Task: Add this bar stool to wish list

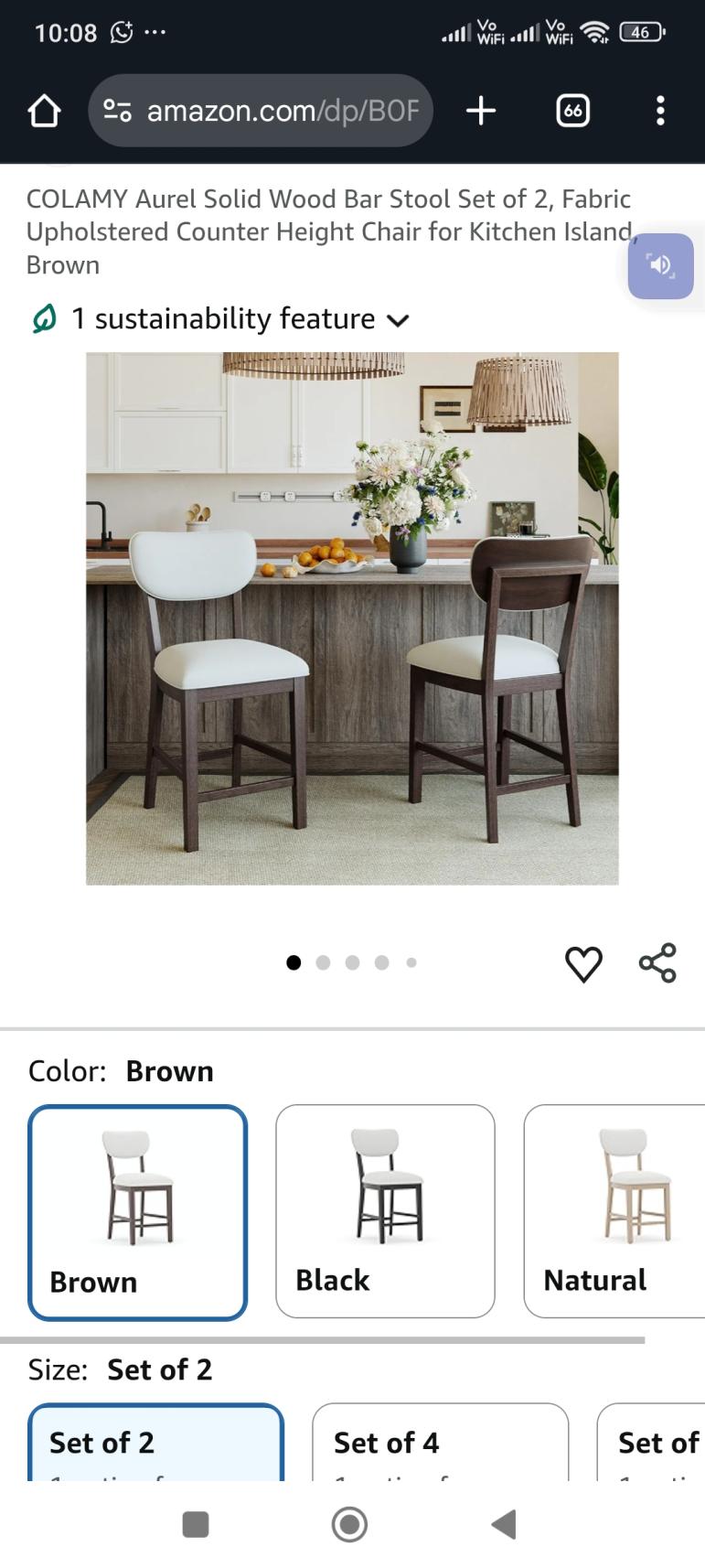Action: (x=583, y=963)
